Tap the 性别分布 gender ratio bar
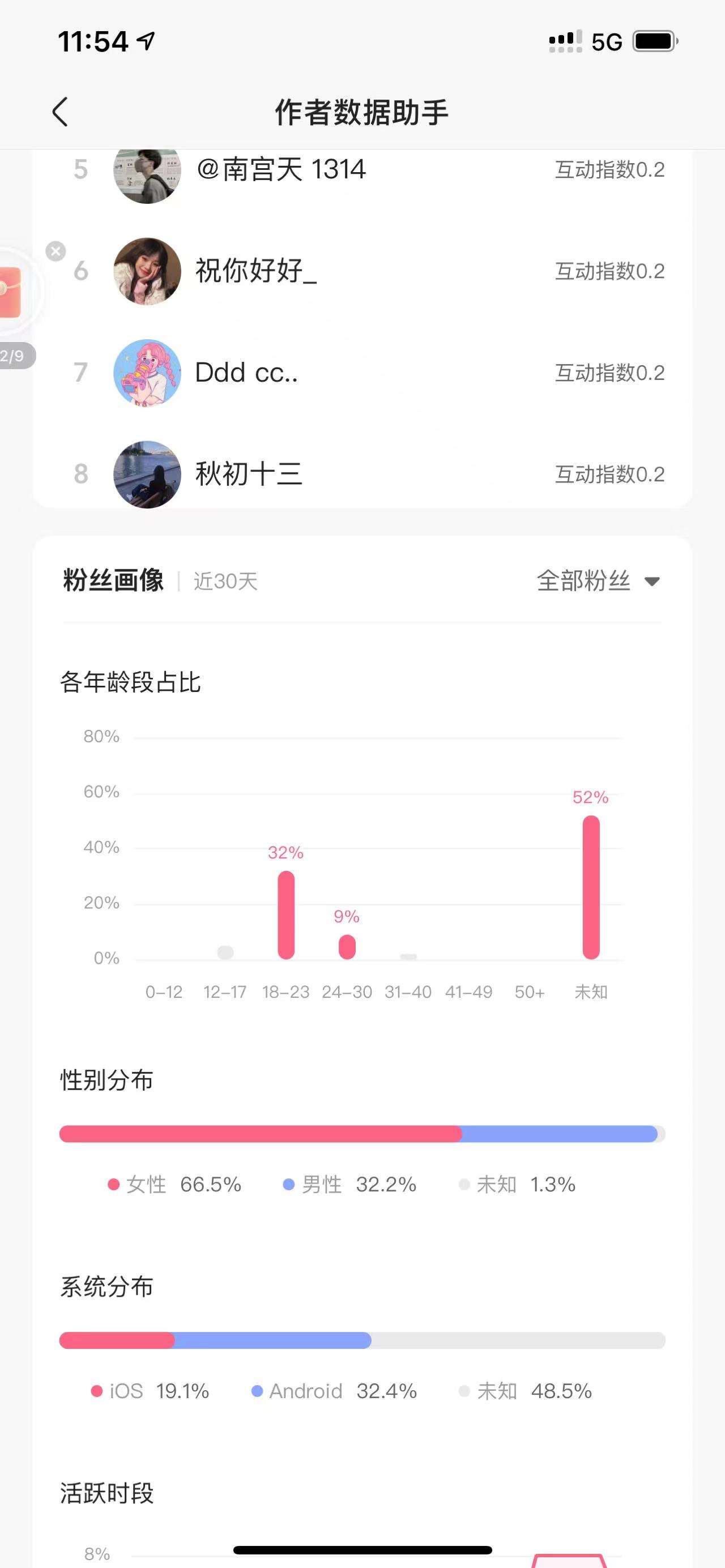The width and height of the screenshot is (725, 1568). pyautogui.click(x=361, y=1134)
